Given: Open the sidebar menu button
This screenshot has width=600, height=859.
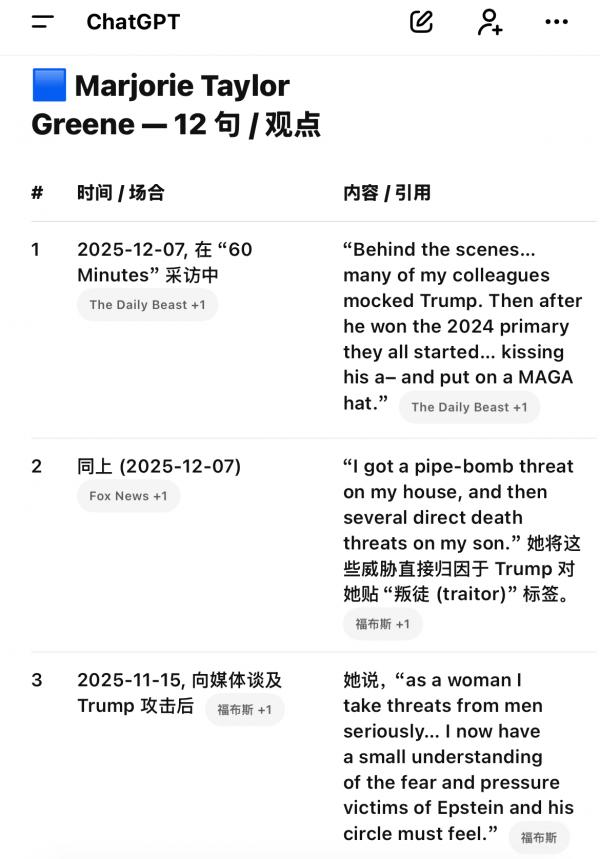Looking at the screenshot, I should tap(42, 22).
